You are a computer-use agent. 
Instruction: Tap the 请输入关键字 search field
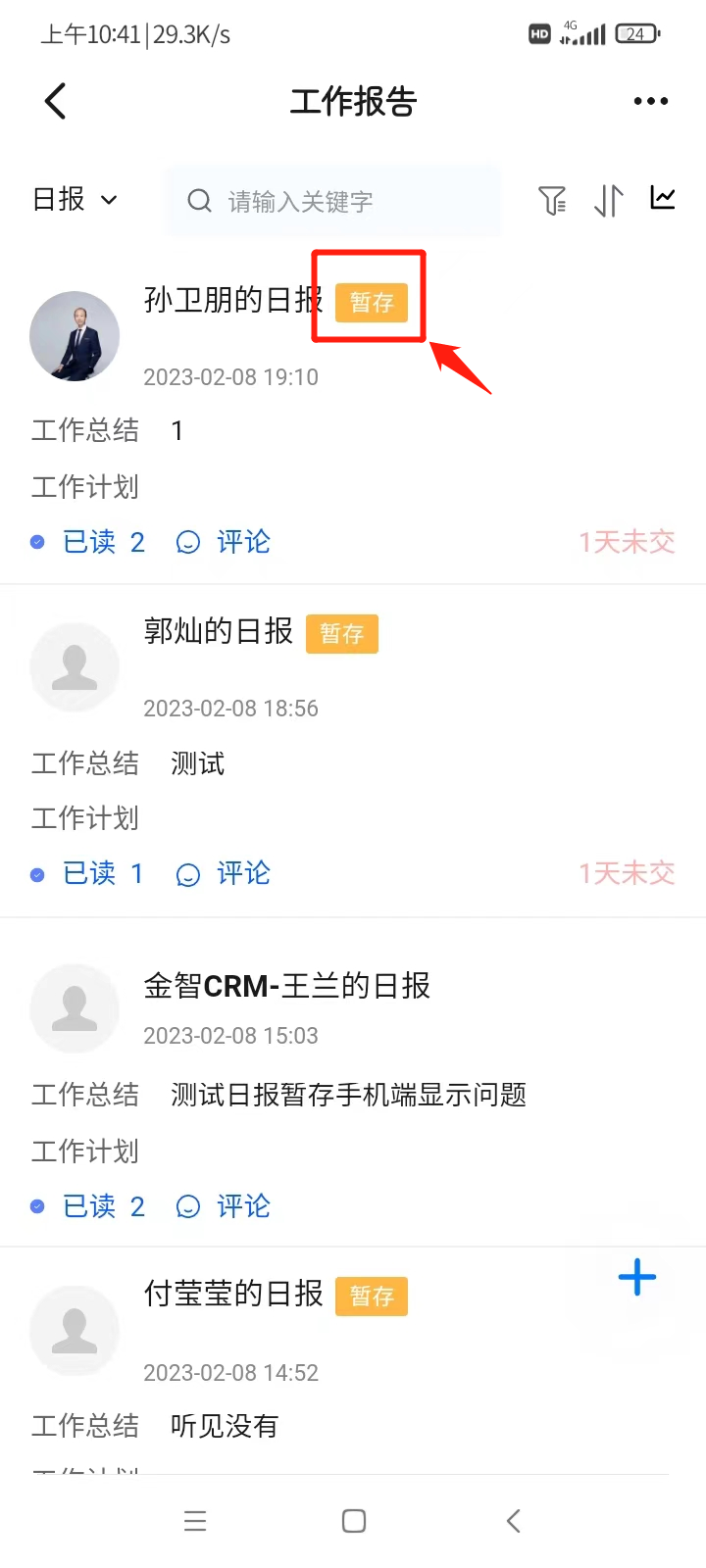click(x=333, y=201)
